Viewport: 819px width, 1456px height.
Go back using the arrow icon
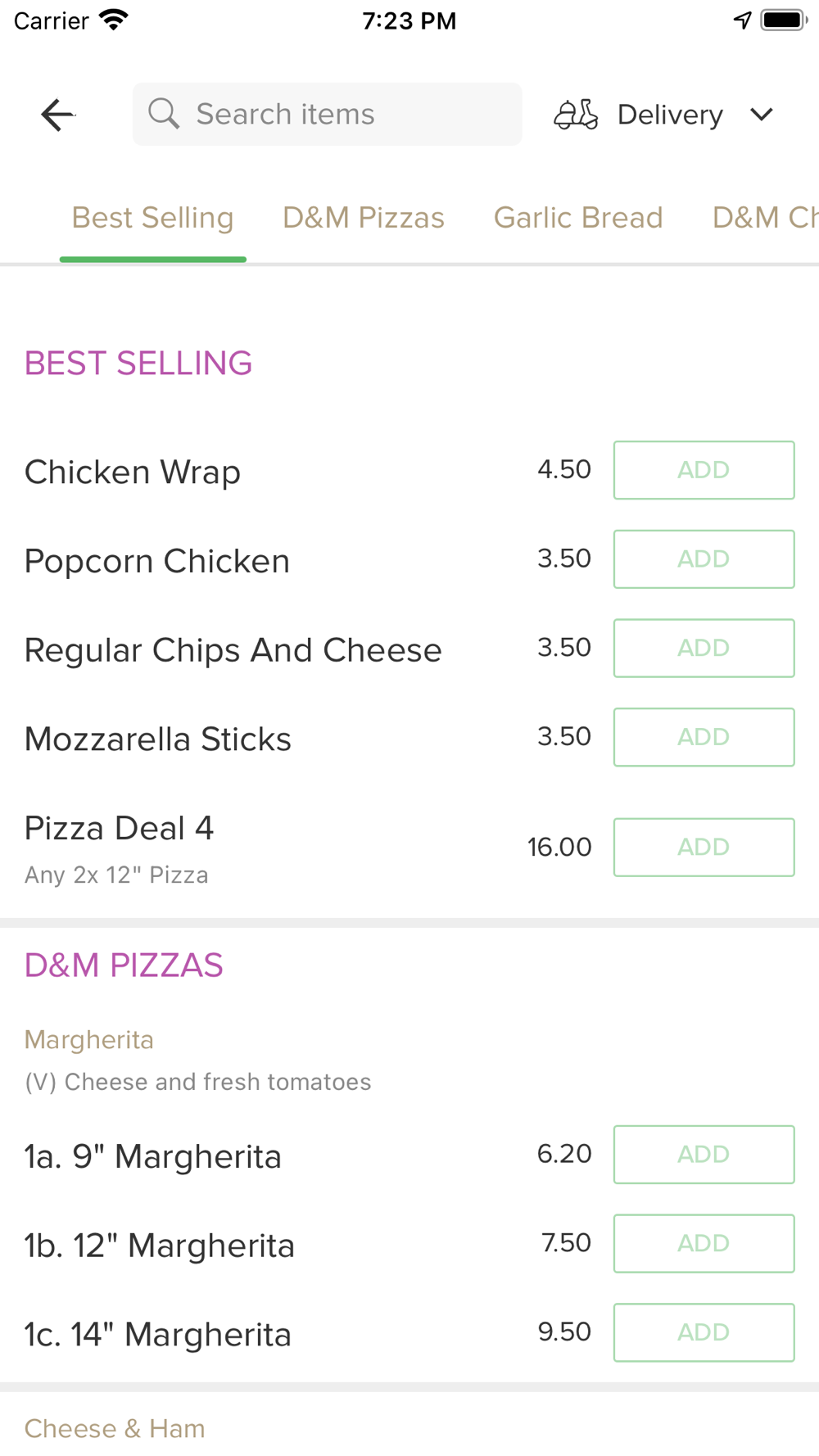coord(57,115)
